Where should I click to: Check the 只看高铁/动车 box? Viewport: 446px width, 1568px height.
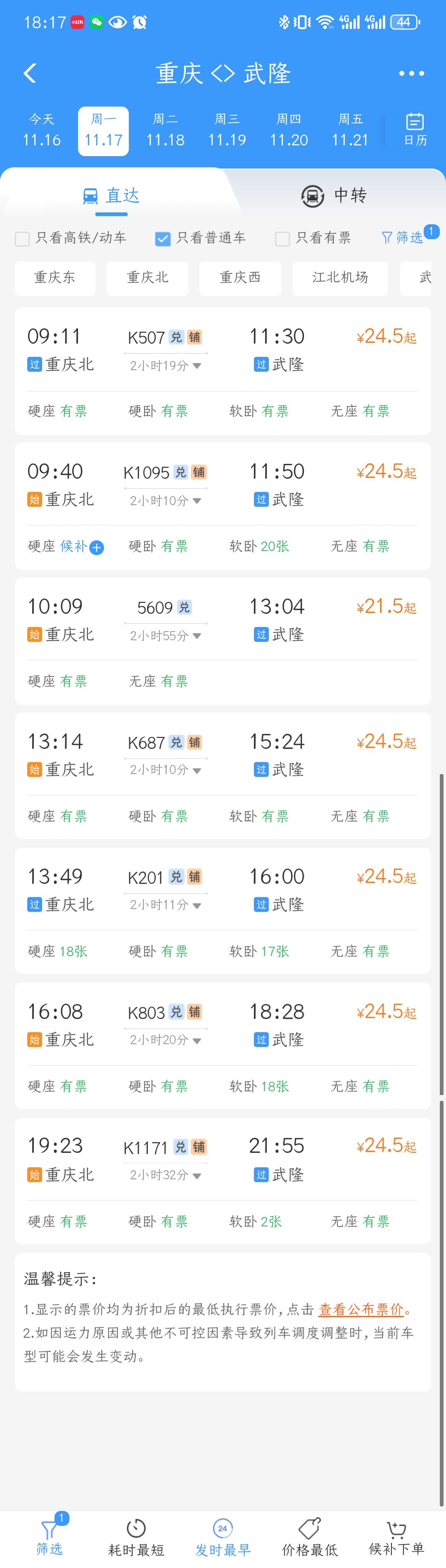[x=23, y=239]
